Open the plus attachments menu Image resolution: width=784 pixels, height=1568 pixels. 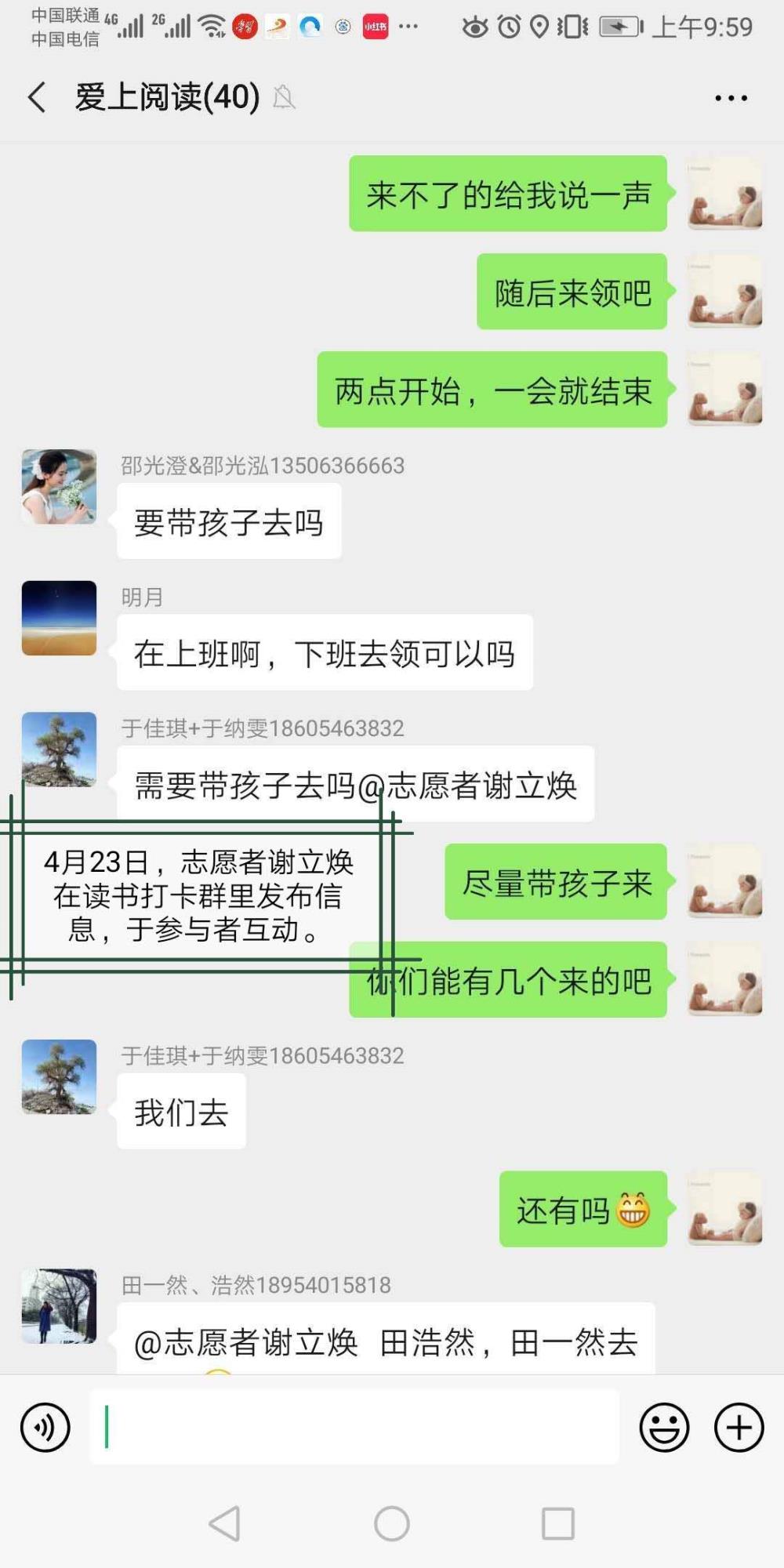pos(739,1427)
